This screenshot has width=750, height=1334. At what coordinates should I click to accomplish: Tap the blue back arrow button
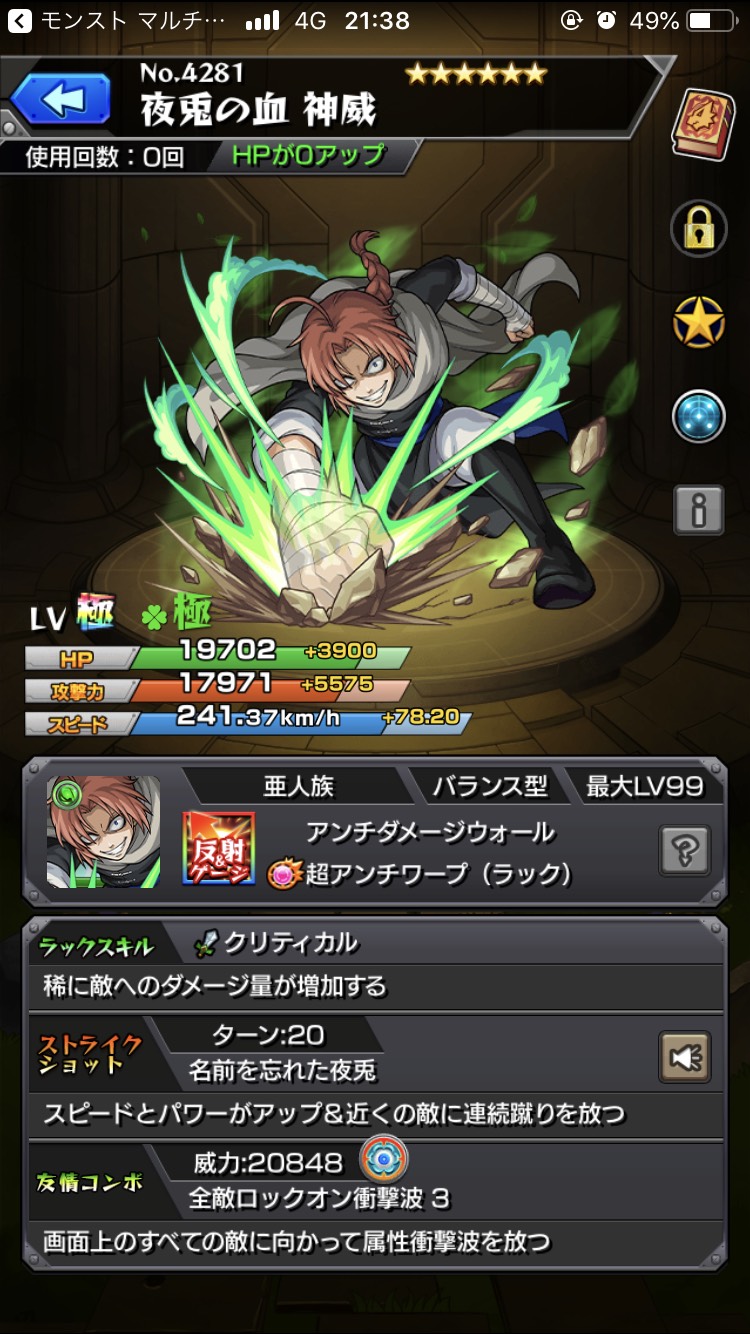62,100
